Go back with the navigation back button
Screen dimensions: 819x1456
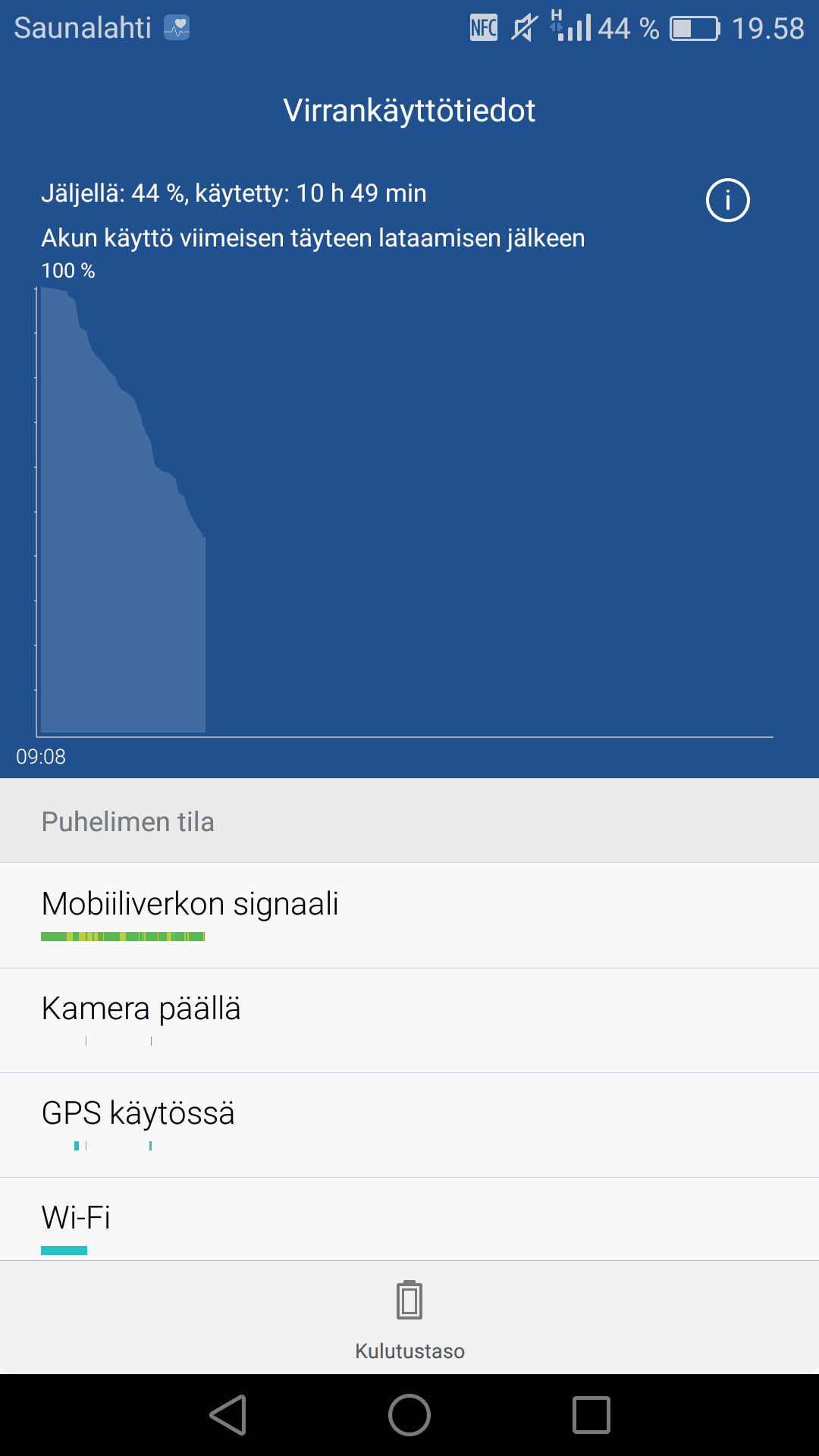point(228,1415)
